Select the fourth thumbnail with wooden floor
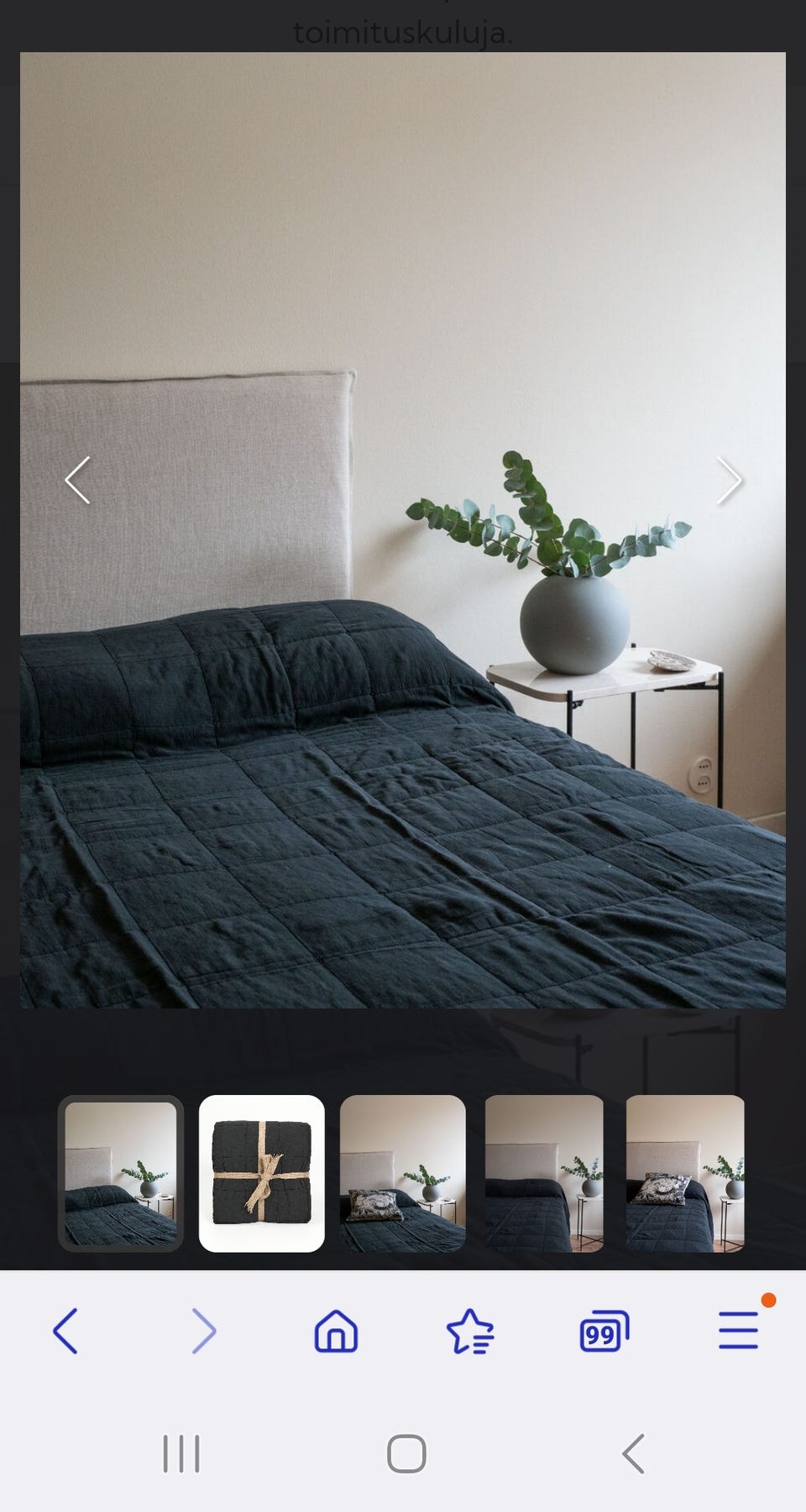Screen dimensions: 806x1512 [x=544, y=1173]
